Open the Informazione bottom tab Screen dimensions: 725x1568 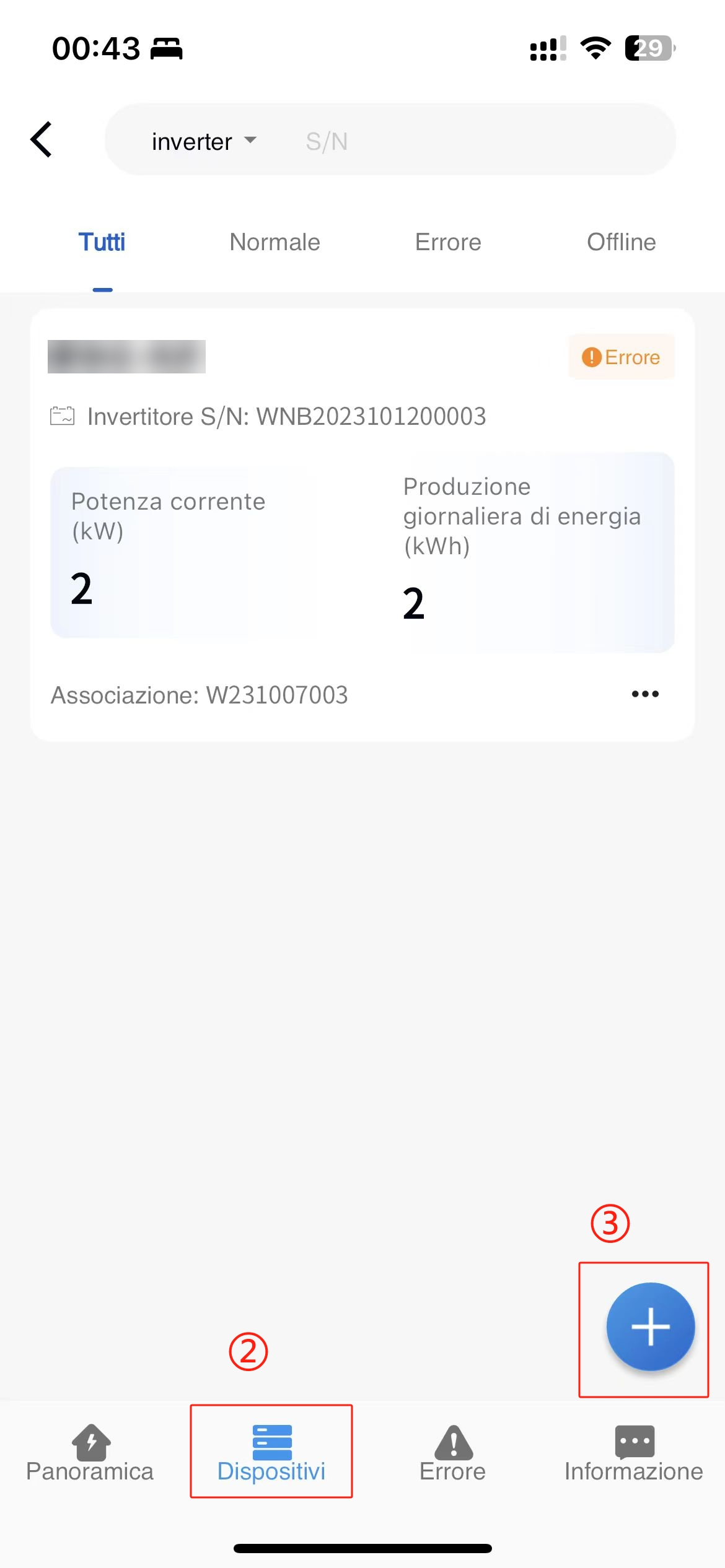633,1453
